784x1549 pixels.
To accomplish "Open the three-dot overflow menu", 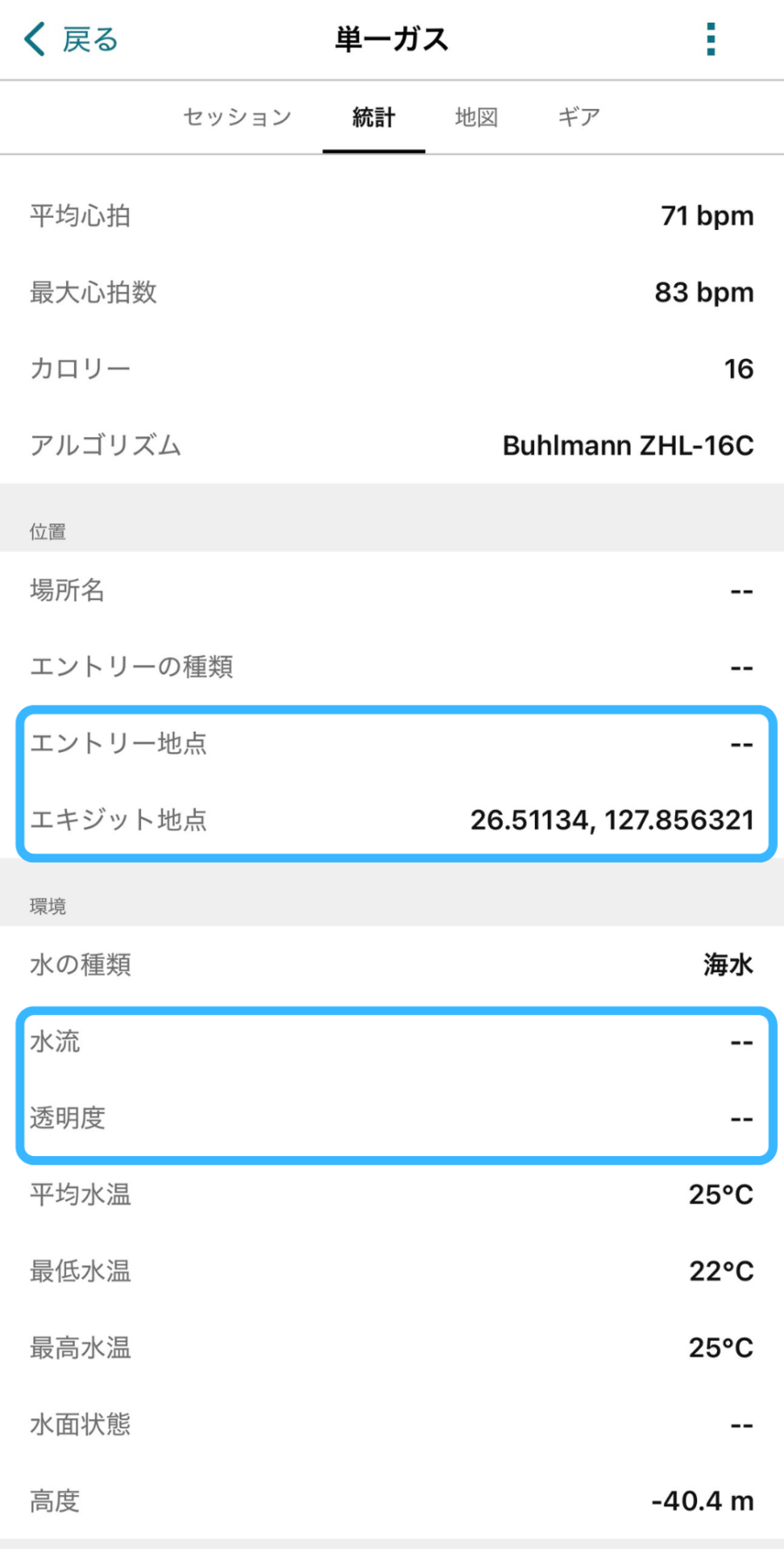I will click(711, 40).
